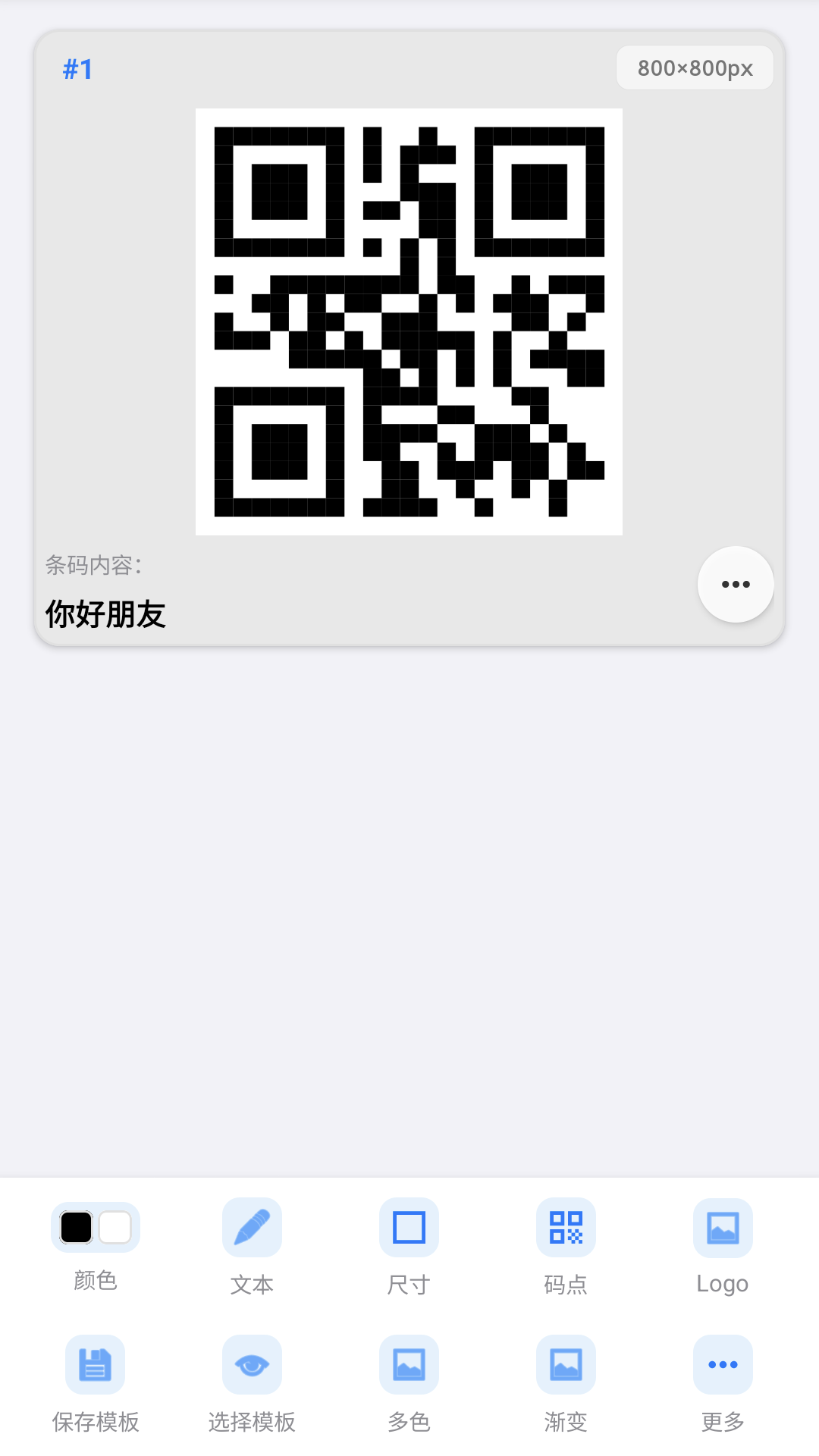819x1456 pixels.
Task: Select the barcode content text 你好朋友
Action: 106,613
